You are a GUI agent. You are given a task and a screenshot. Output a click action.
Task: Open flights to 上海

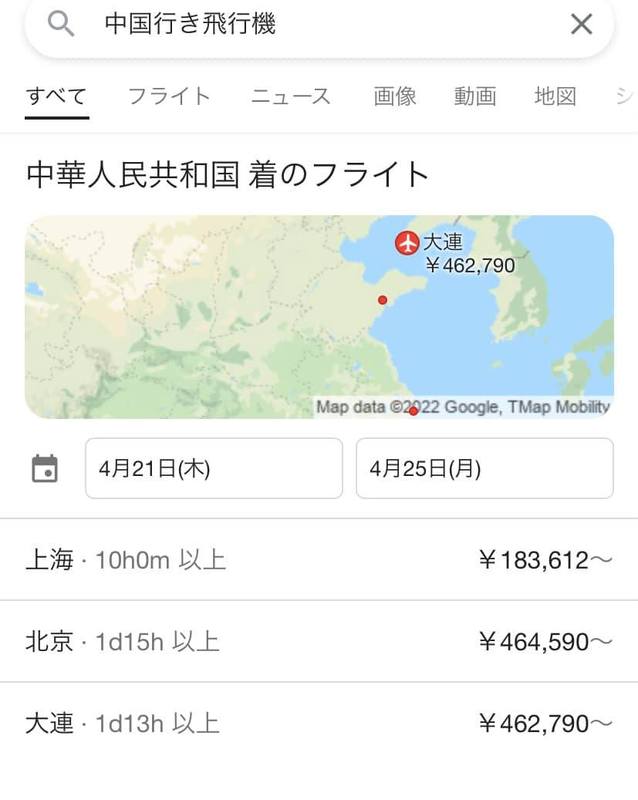pos(319,560)
